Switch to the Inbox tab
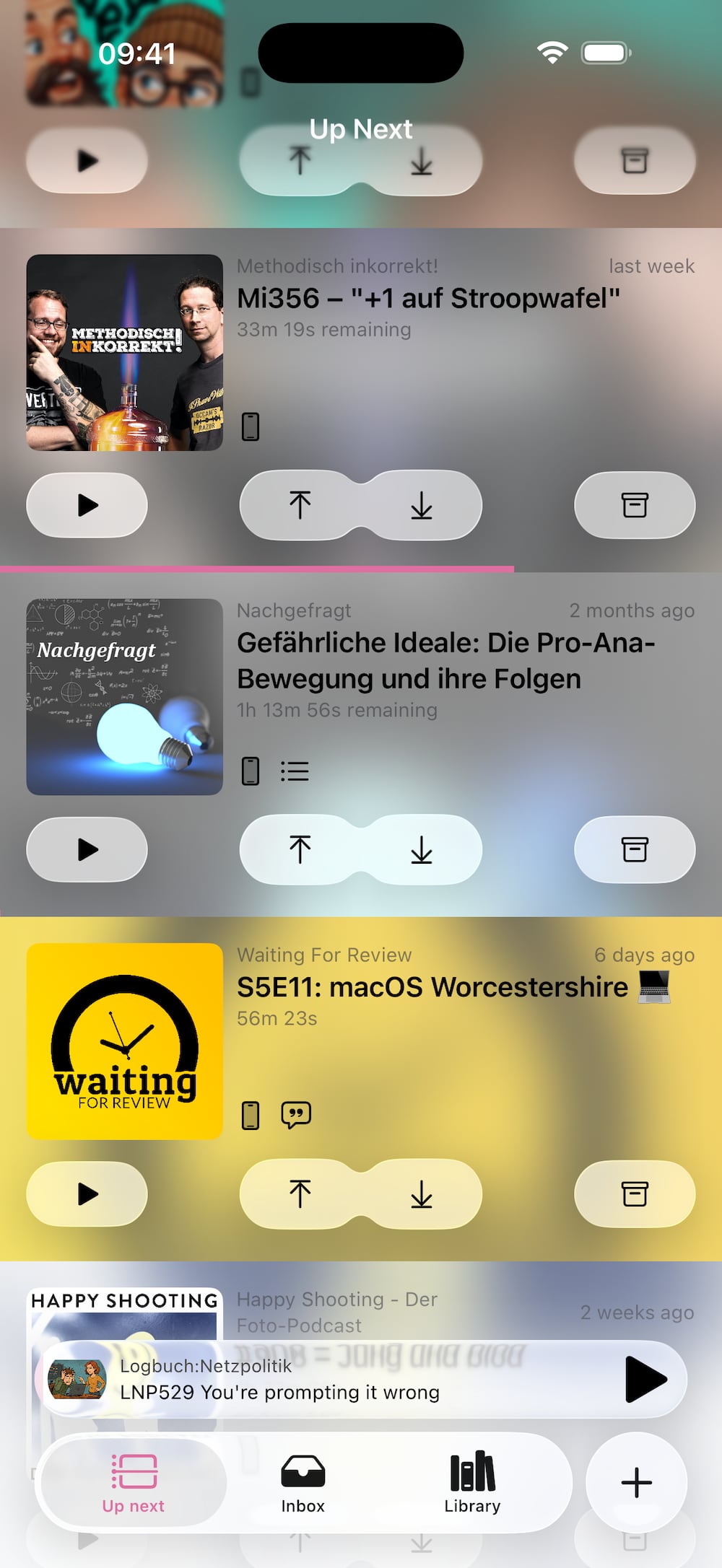The width and height of the screenshot is (722, 1568). pos(303,1483)
